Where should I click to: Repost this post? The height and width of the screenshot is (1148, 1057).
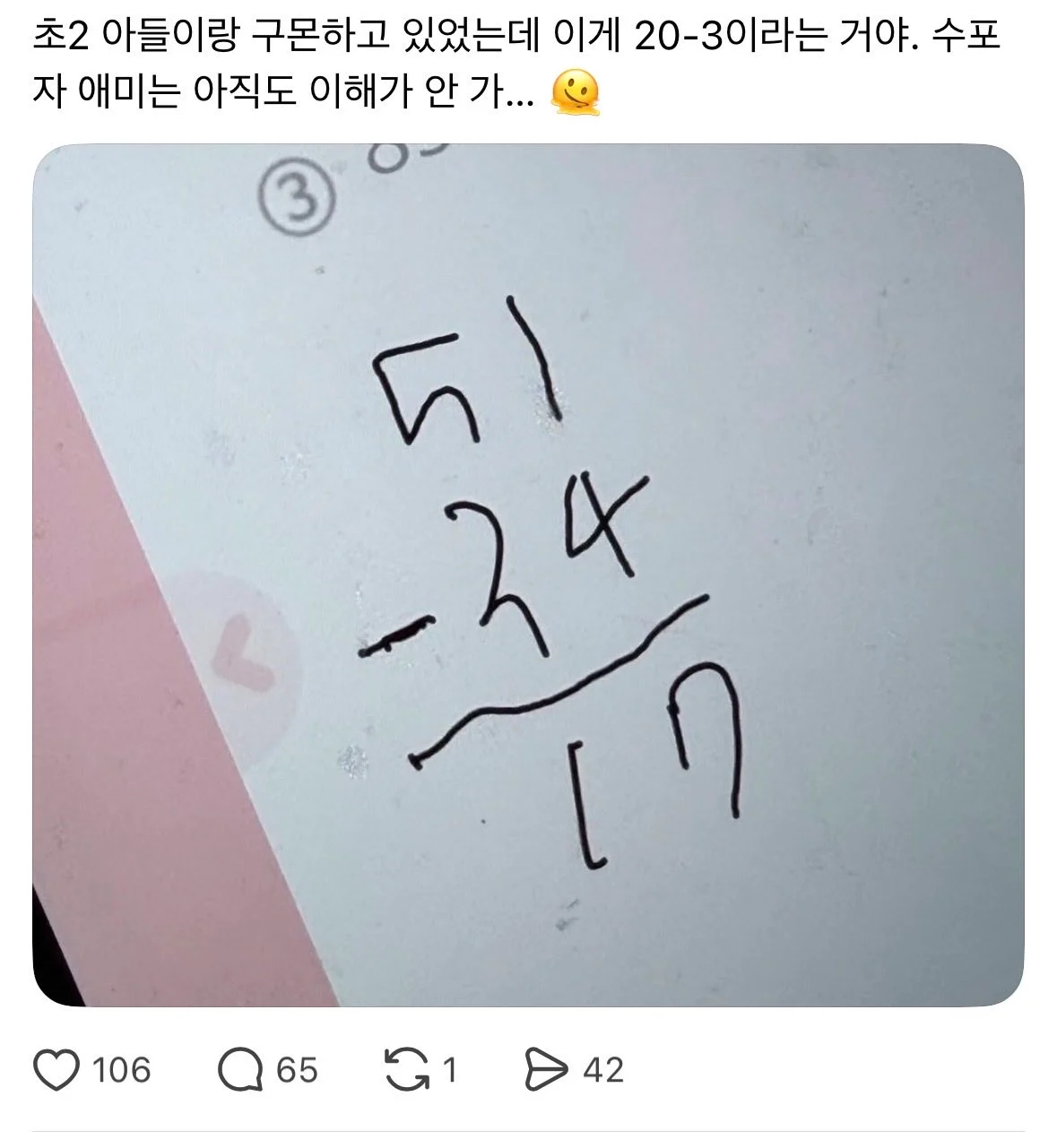[x=406, y=1069]
